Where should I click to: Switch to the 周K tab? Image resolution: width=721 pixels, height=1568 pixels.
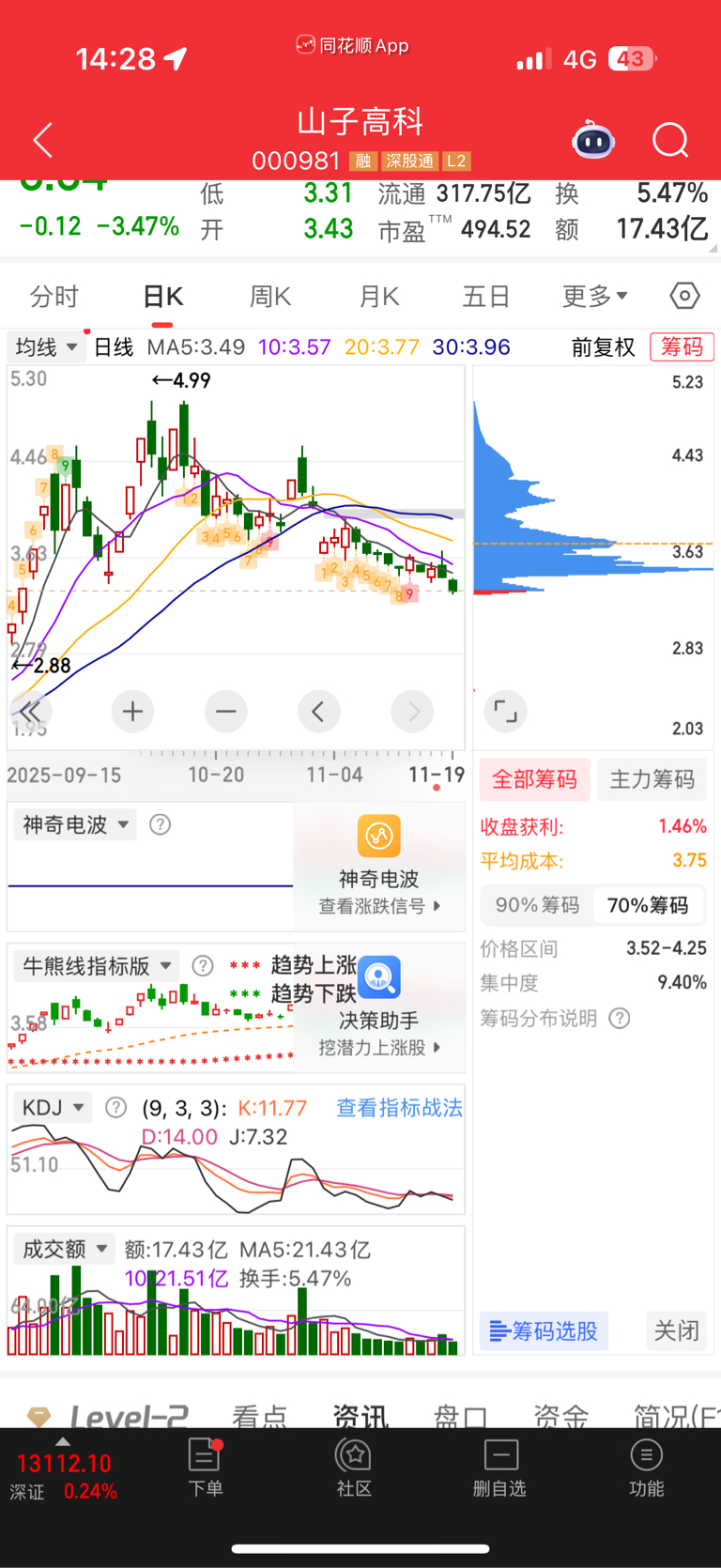269,297
